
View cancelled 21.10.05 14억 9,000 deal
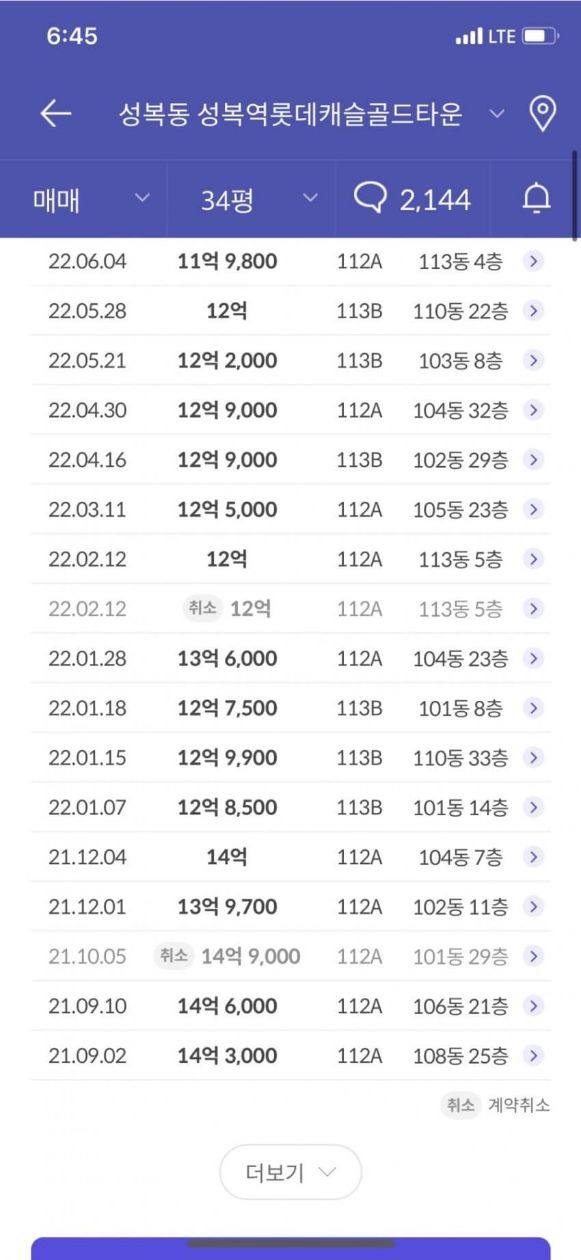coord(290,956)
